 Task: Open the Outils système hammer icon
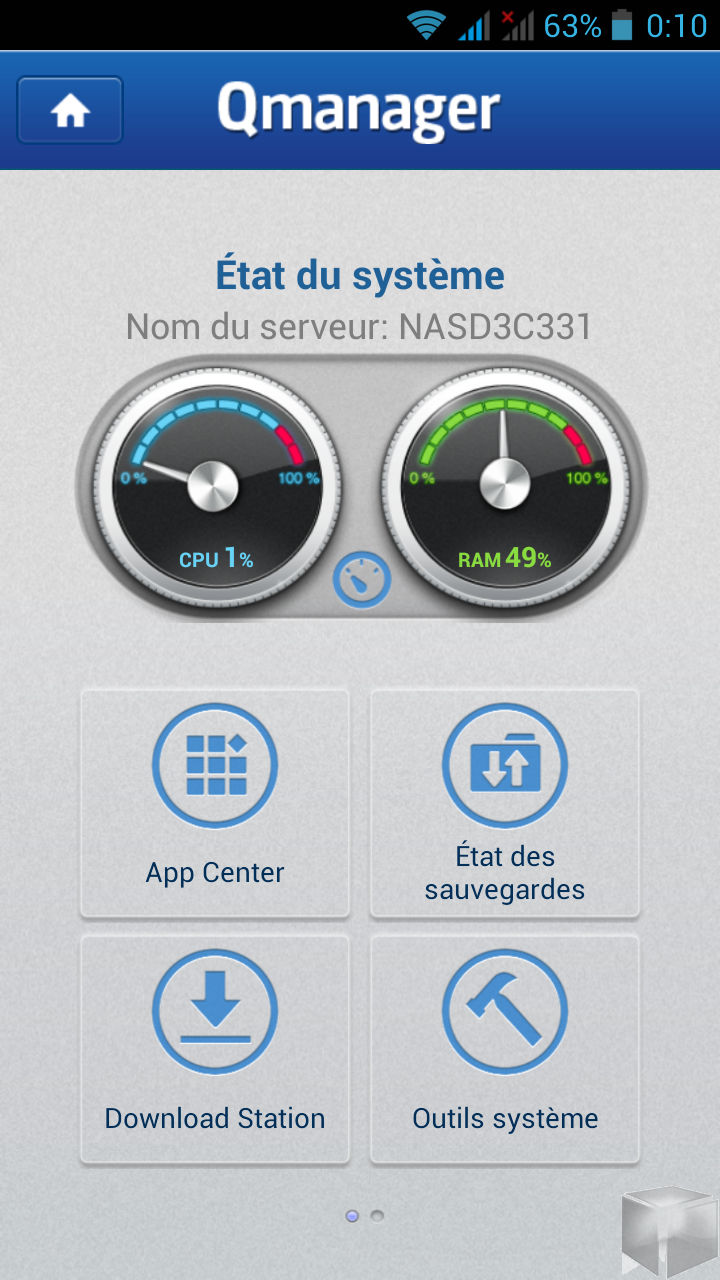pyautogui.click(x=505, y=1009)
